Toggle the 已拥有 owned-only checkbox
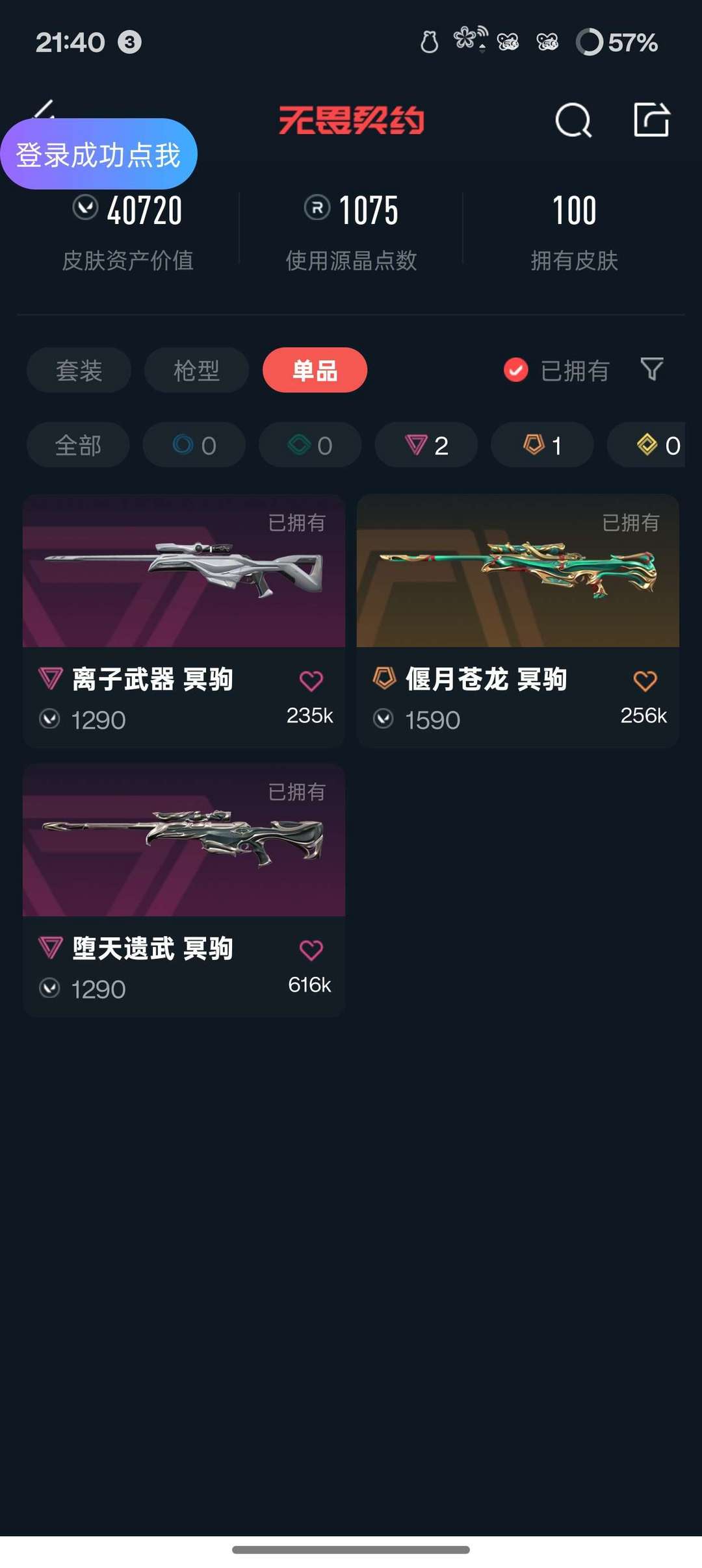 click(x=556, y=370)
